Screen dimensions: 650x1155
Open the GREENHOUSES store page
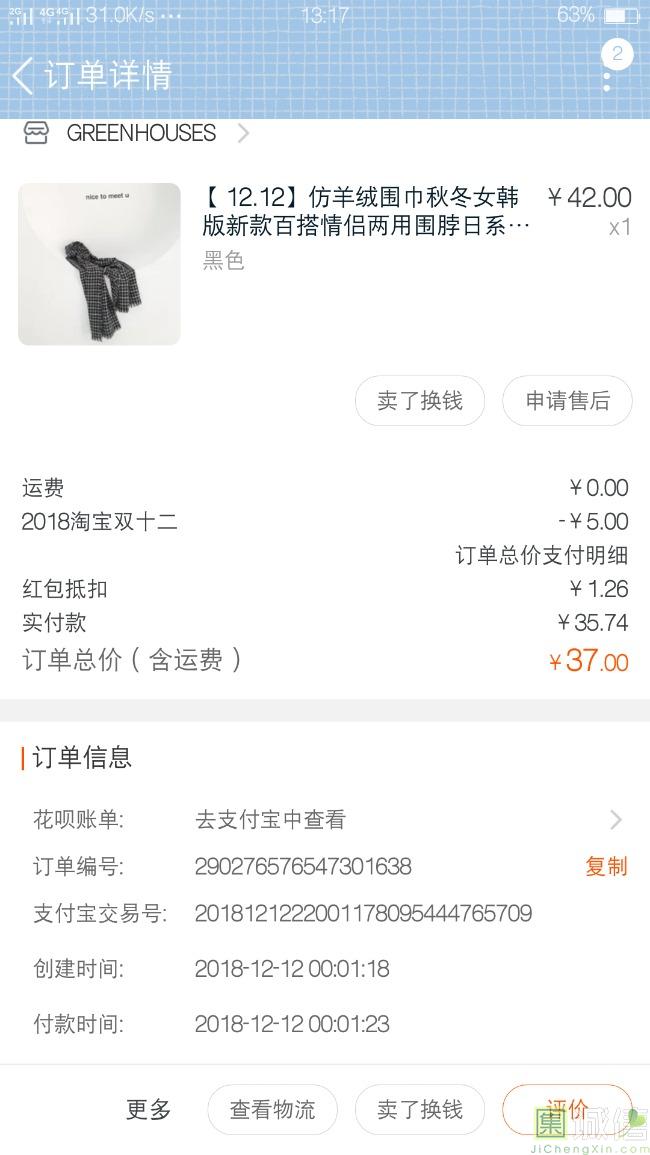(x=140, y=133)
